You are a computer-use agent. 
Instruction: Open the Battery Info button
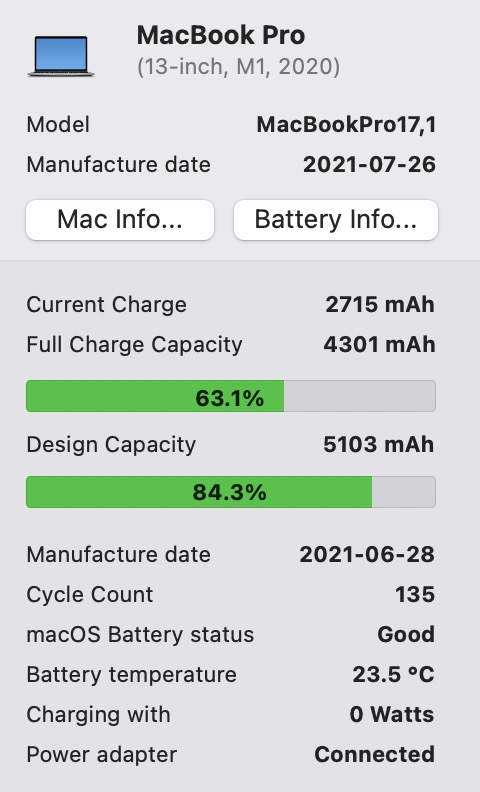tap(335, 220)
